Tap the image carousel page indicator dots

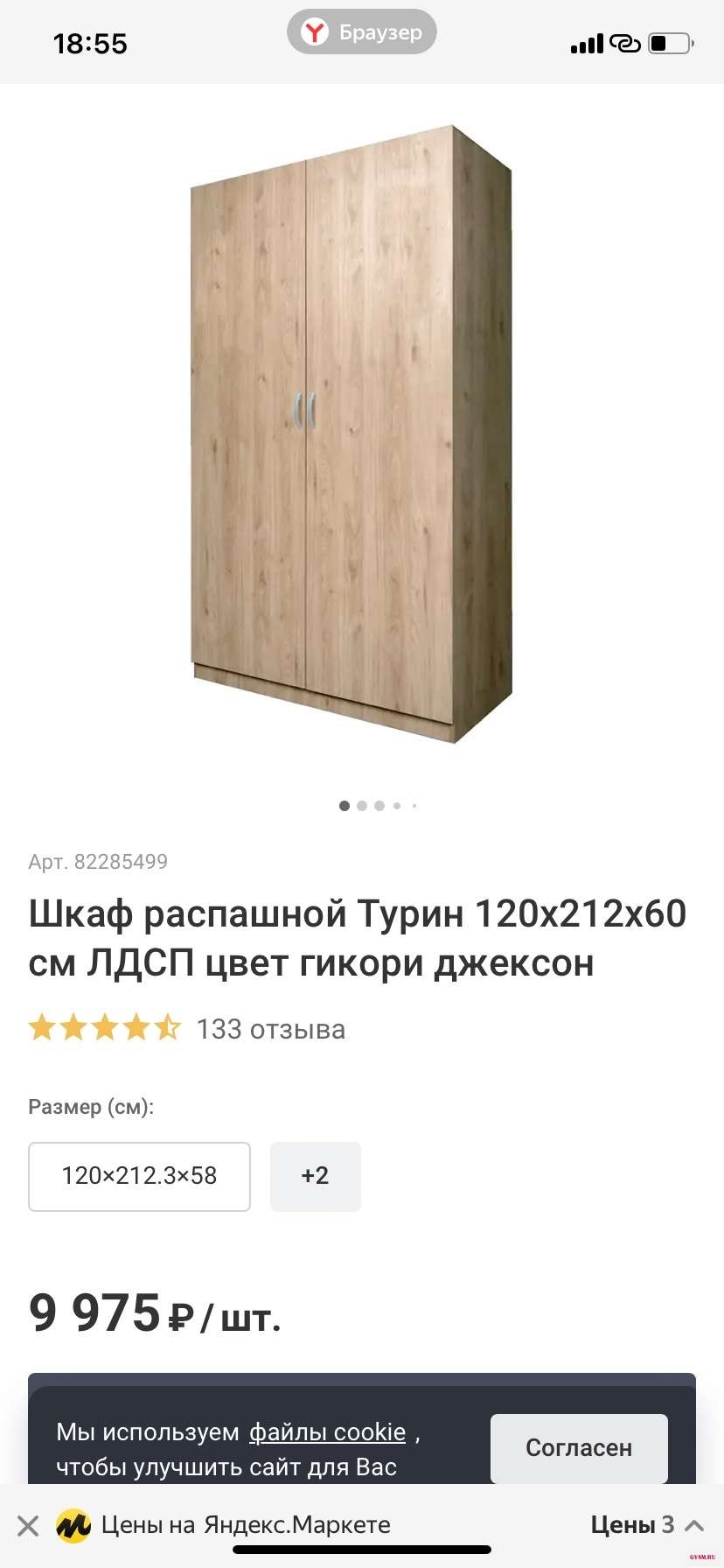pos(378,806)
